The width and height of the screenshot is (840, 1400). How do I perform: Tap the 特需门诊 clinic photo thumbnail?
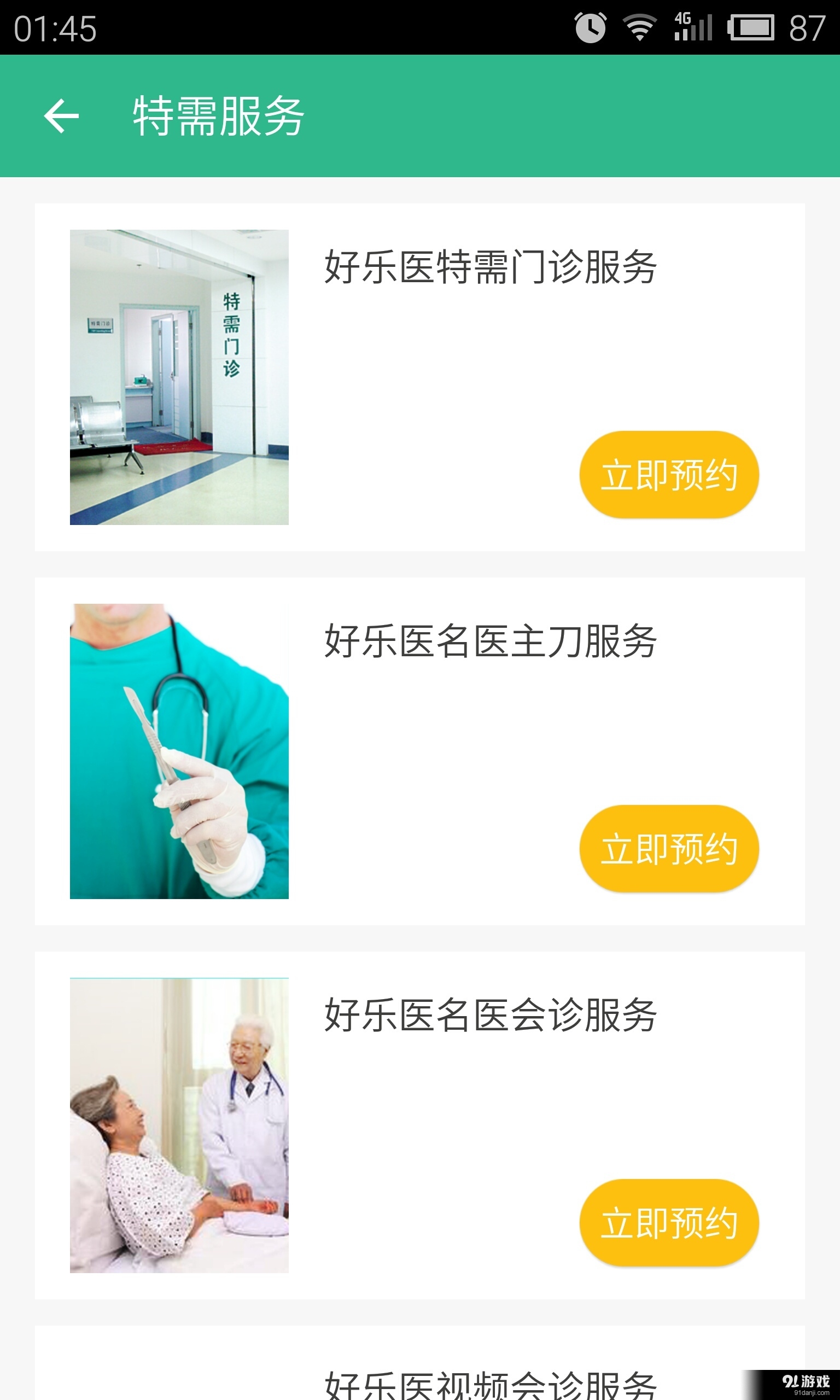(x=179, y=376)
